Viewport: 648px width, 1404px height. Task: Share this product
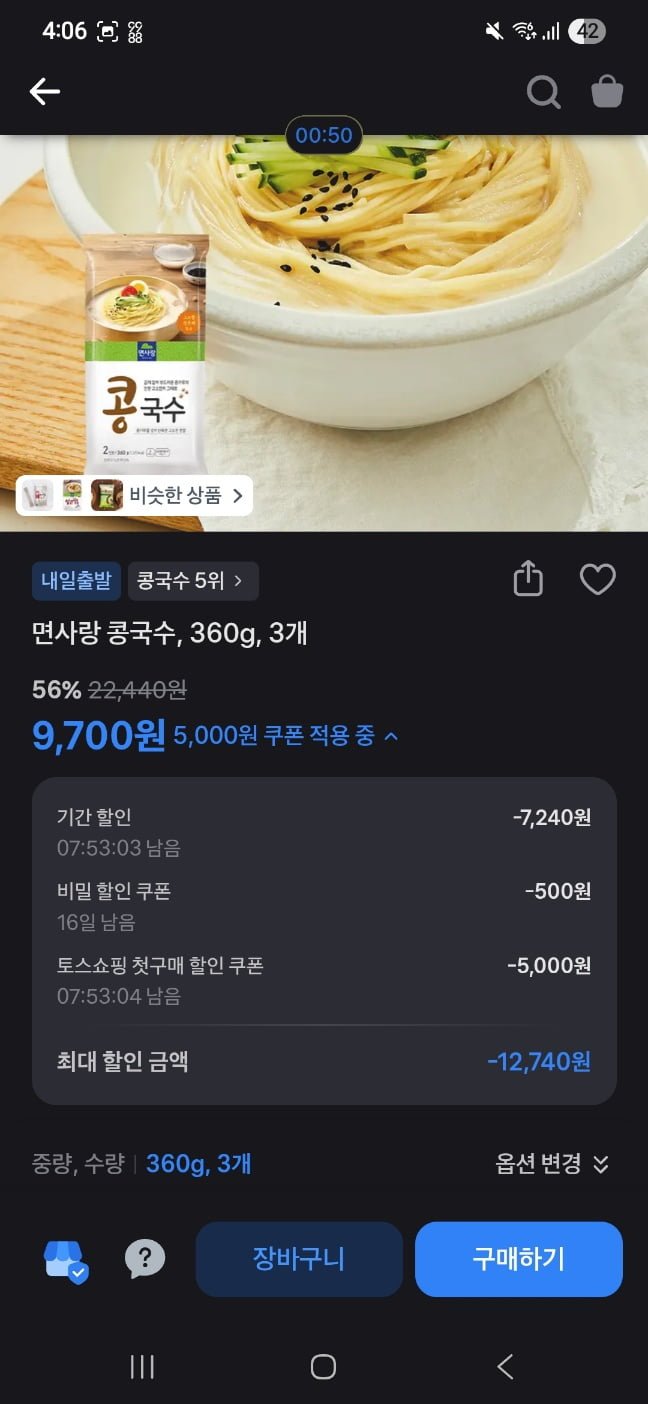coord(528,579)
